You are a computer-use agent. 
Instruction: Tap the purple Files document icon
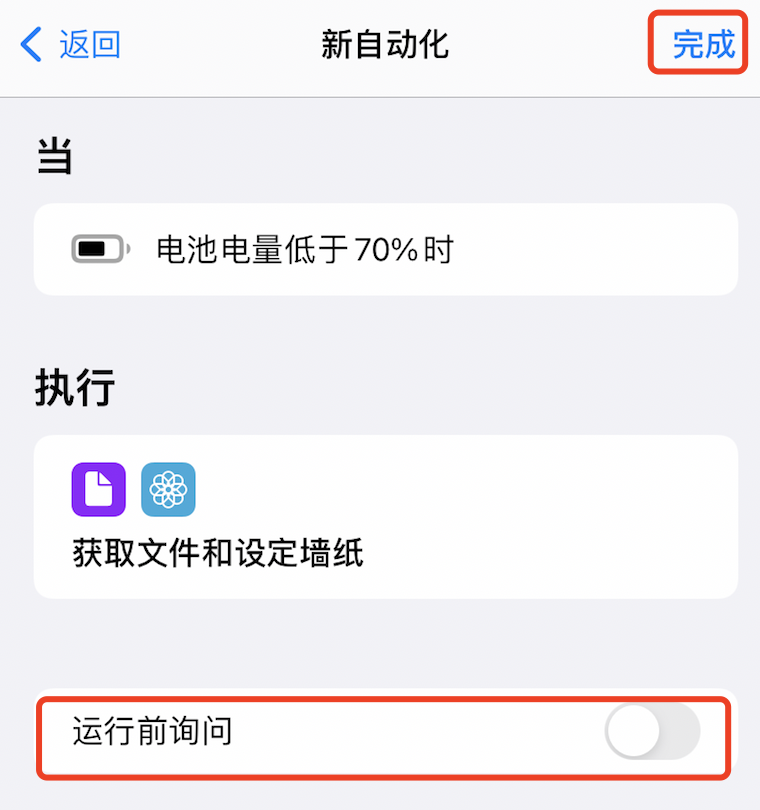[98, 489]
